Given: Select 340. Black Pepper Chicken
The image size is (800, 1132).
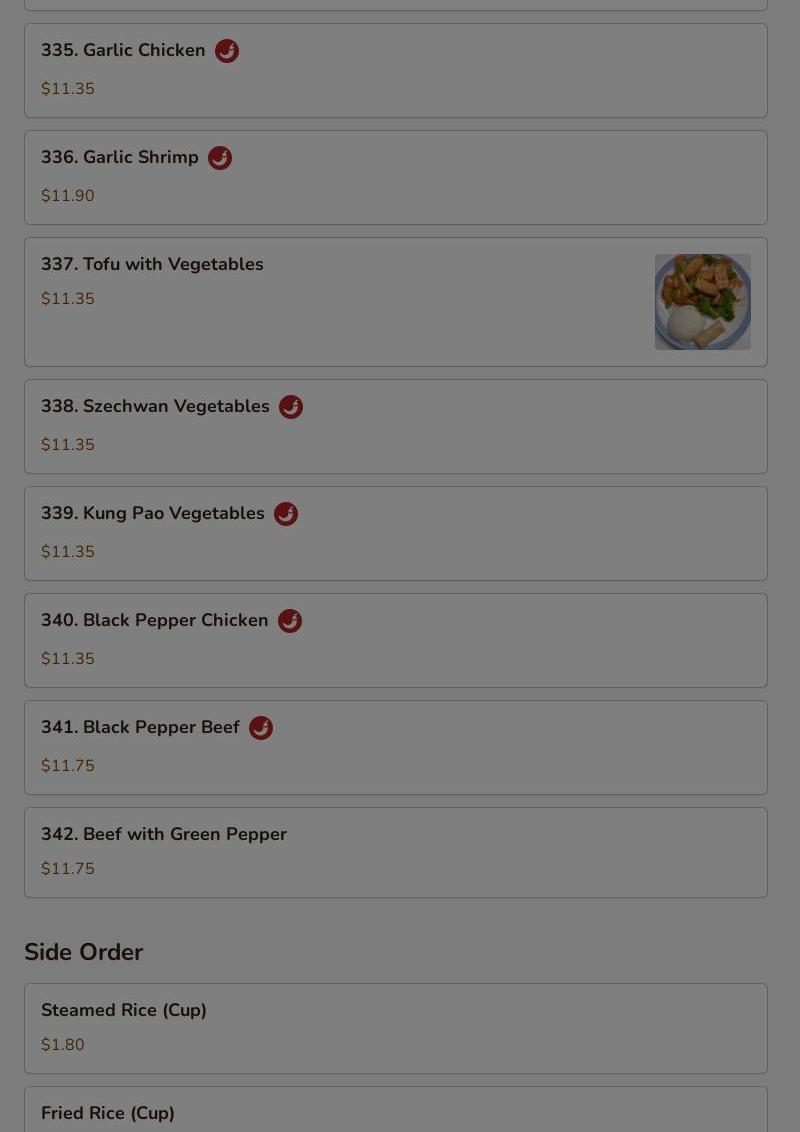Looking at the screenshot, I should click(x=395, y=640).
